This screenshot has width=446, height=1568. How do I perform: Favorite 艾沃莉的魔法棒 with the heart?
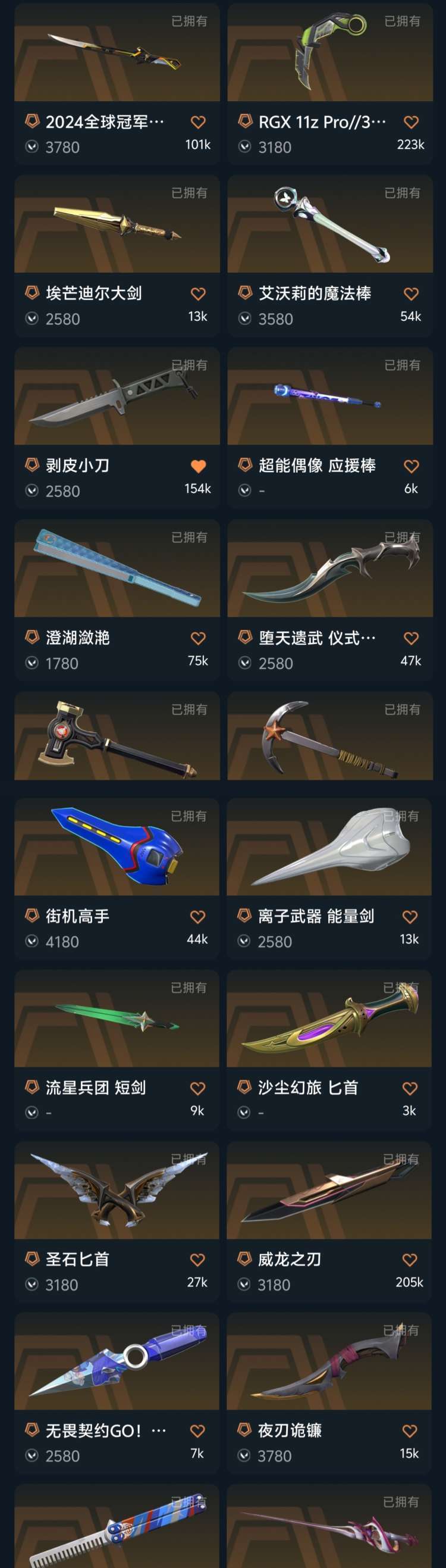pos(411,294)
